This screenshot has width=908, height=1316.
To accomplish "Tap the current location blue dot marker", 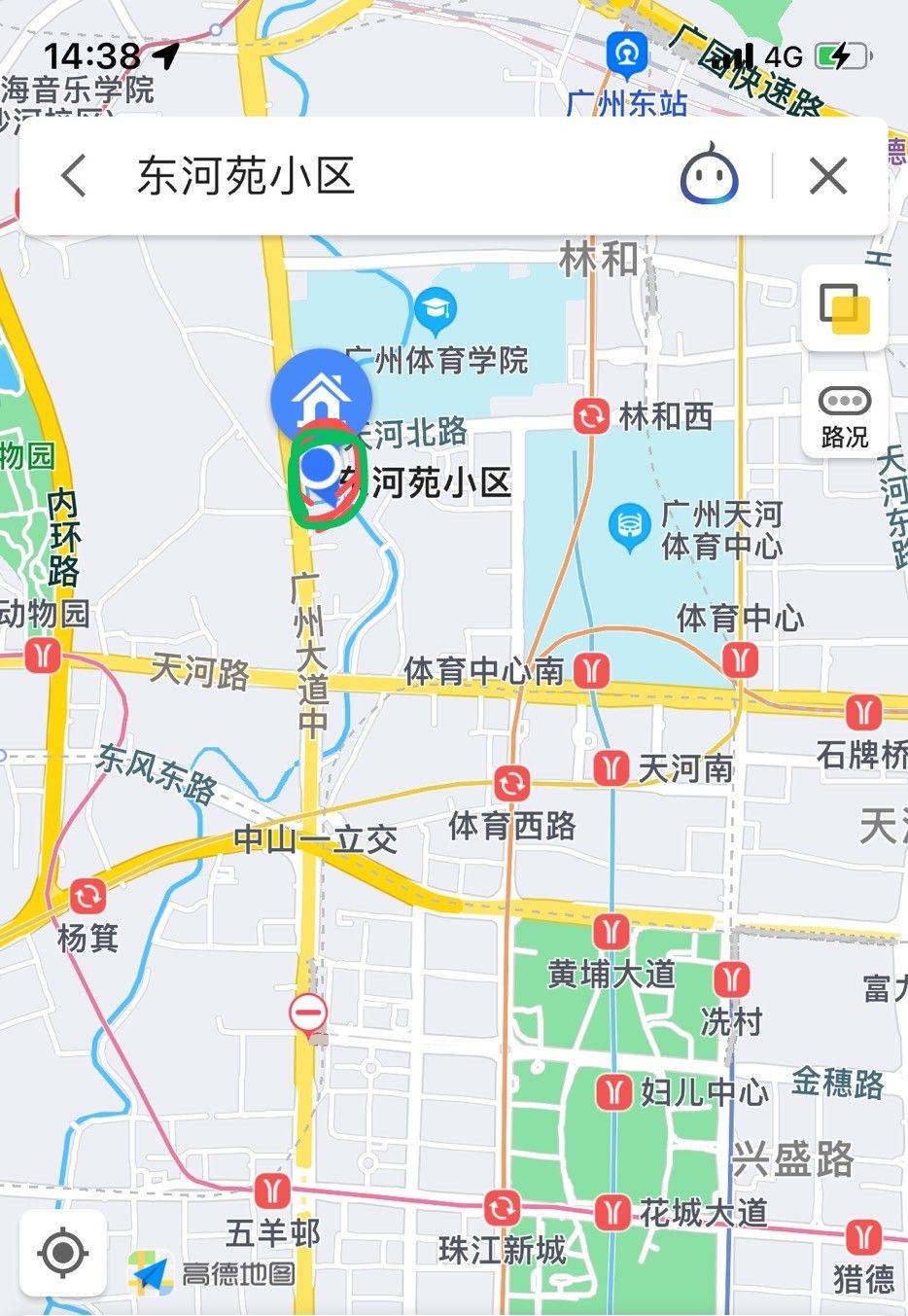I will pyautogui.click(x=320, y=466).
